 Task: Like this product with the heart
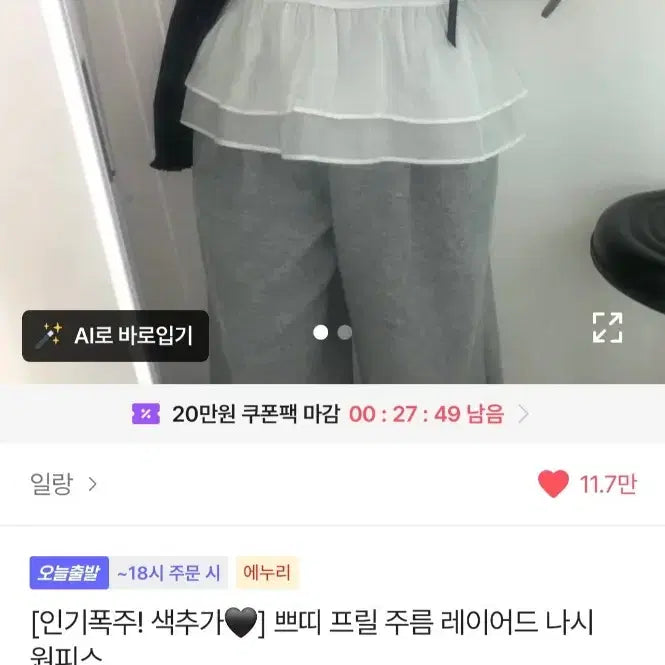(553, 485)
